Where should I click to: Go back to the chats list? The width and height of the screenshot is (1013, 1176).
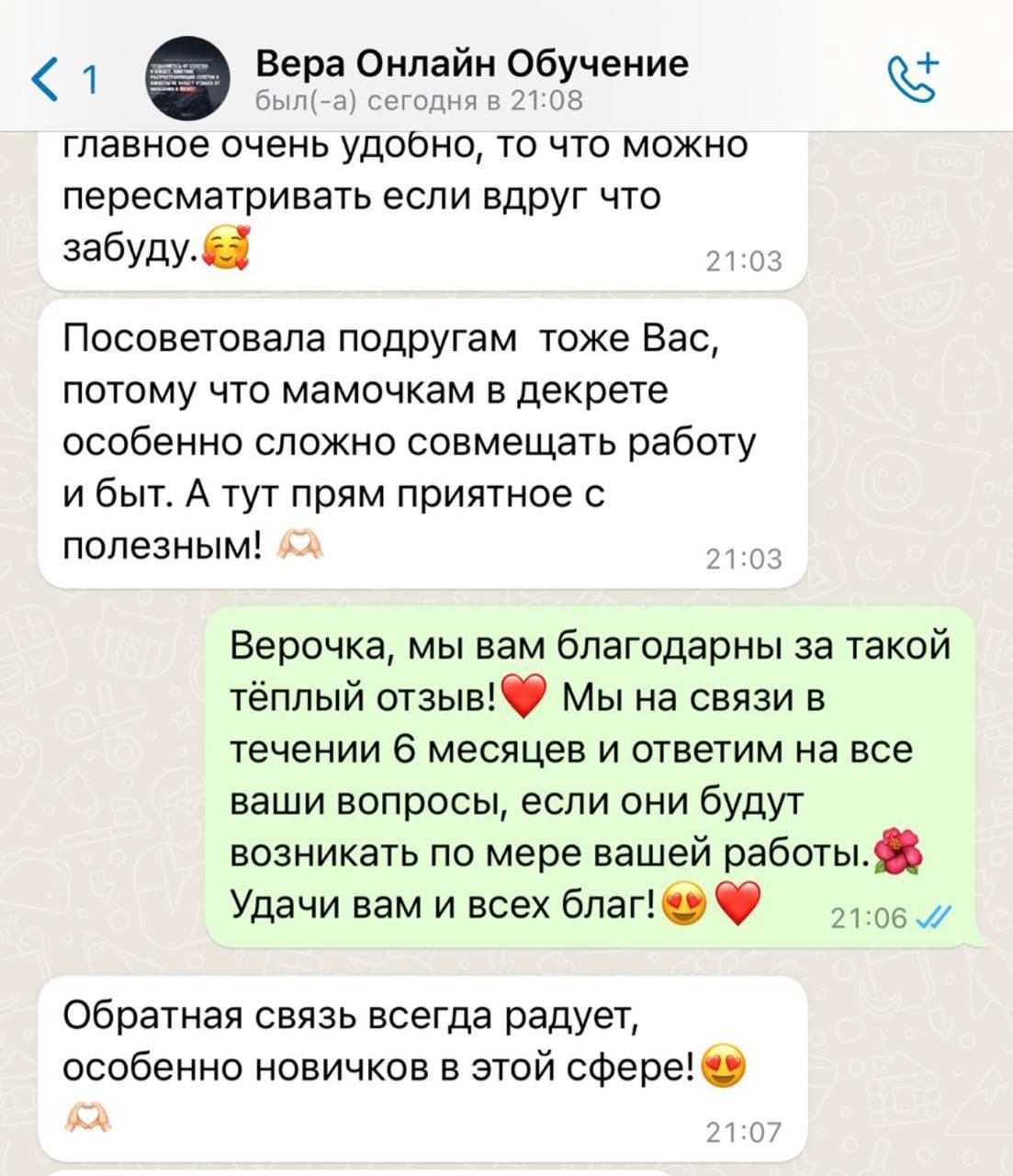(64, 80)
